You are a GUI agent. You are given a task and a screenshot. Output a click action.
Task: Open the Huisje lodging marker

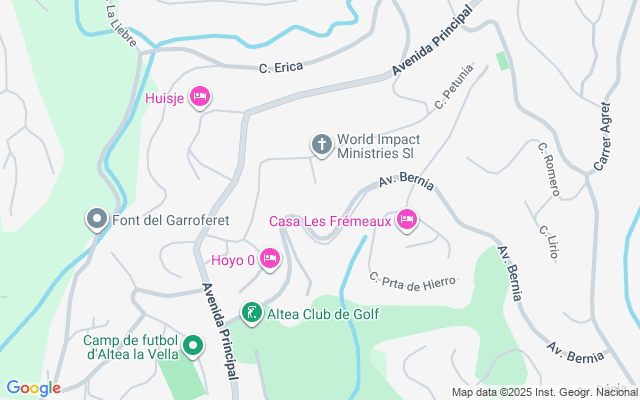(x=200, y=97)
